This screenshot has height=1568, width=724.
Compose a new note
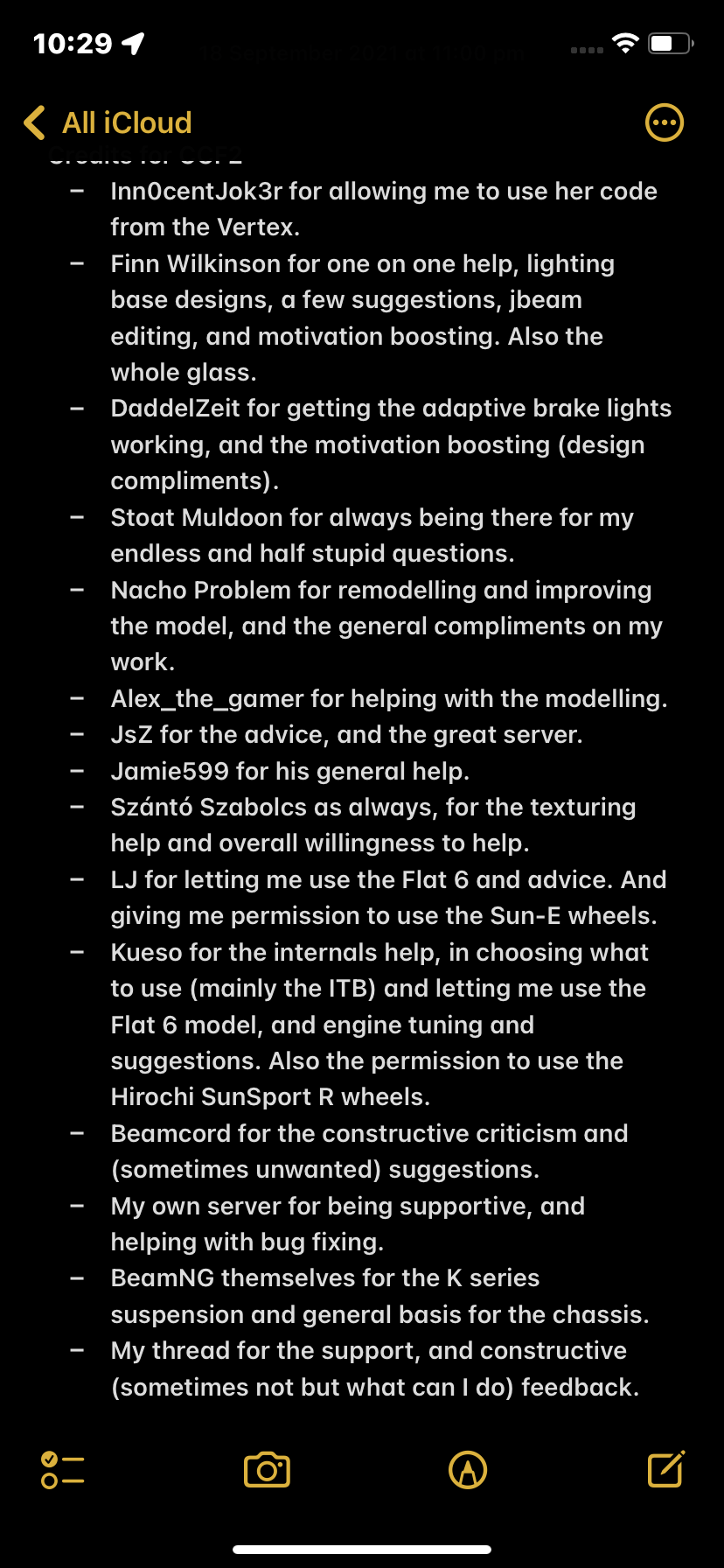[665, 1469]
